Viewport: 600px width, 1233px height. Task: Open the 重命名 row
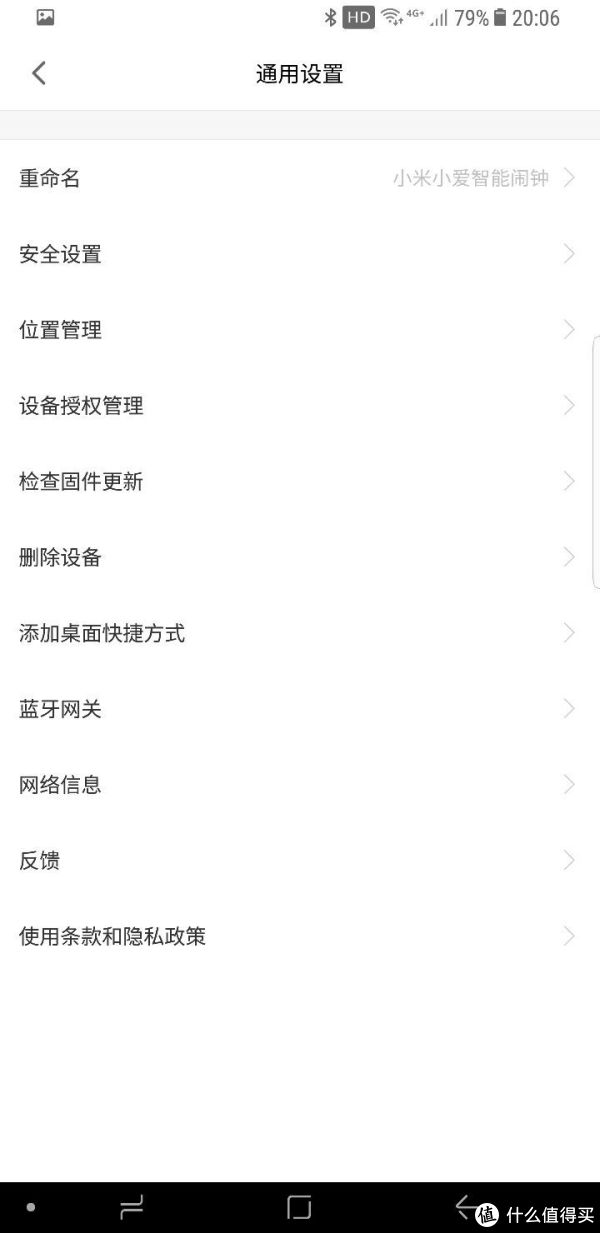pos(300,179)
